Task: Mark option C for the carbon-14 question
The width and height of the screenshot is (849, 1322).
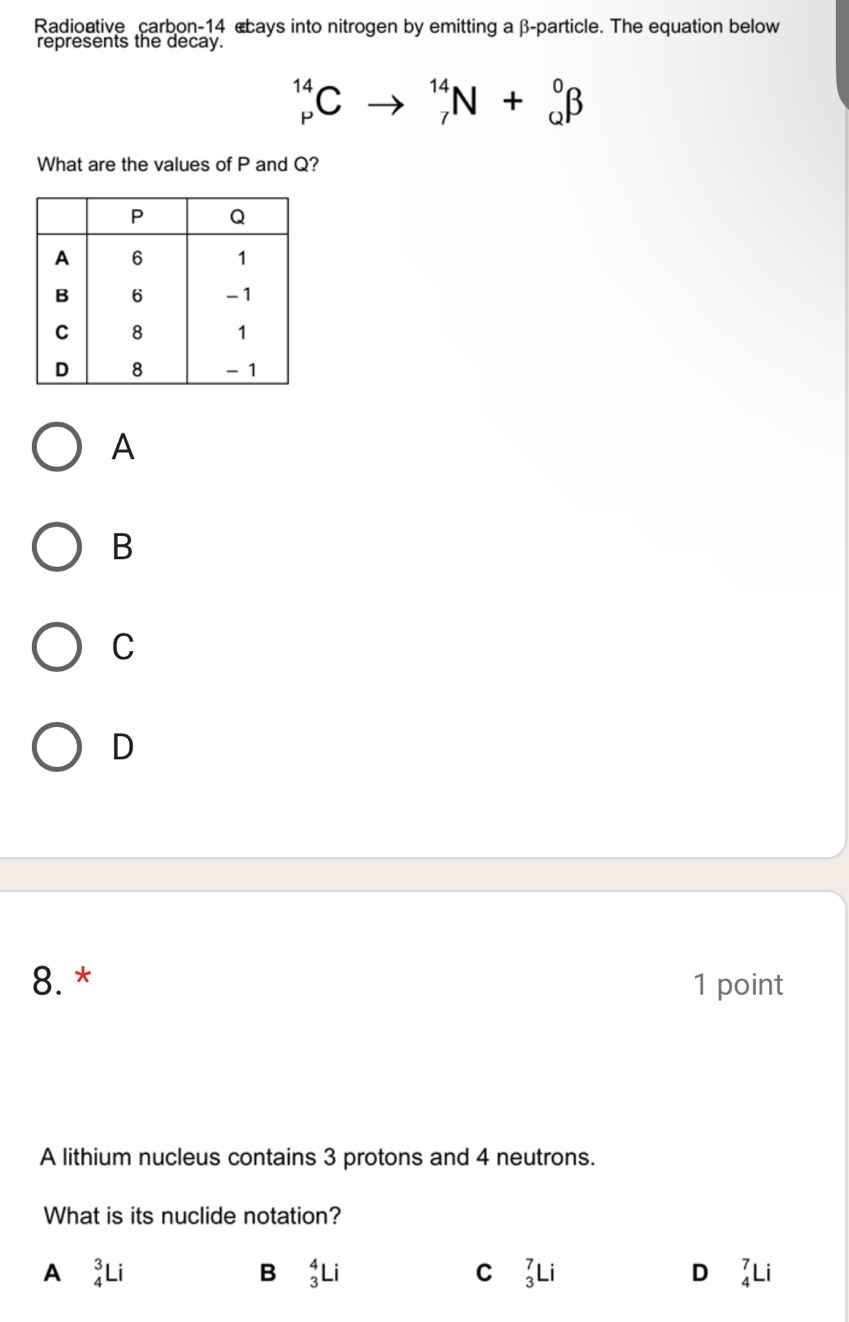Action: [x=58, y=647]
